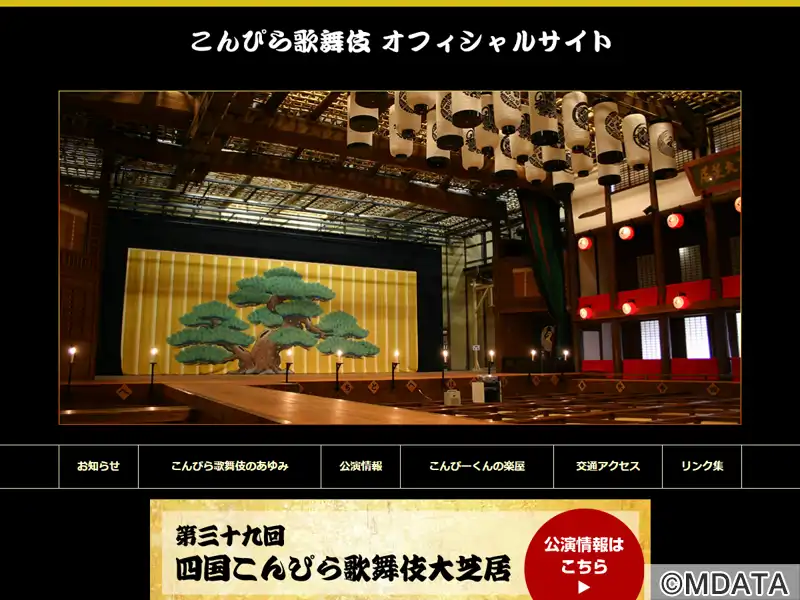This screenshot has width=800, height=600.
Task: Open こんぴーくんの楽屋 section
Action: point(477,466)
